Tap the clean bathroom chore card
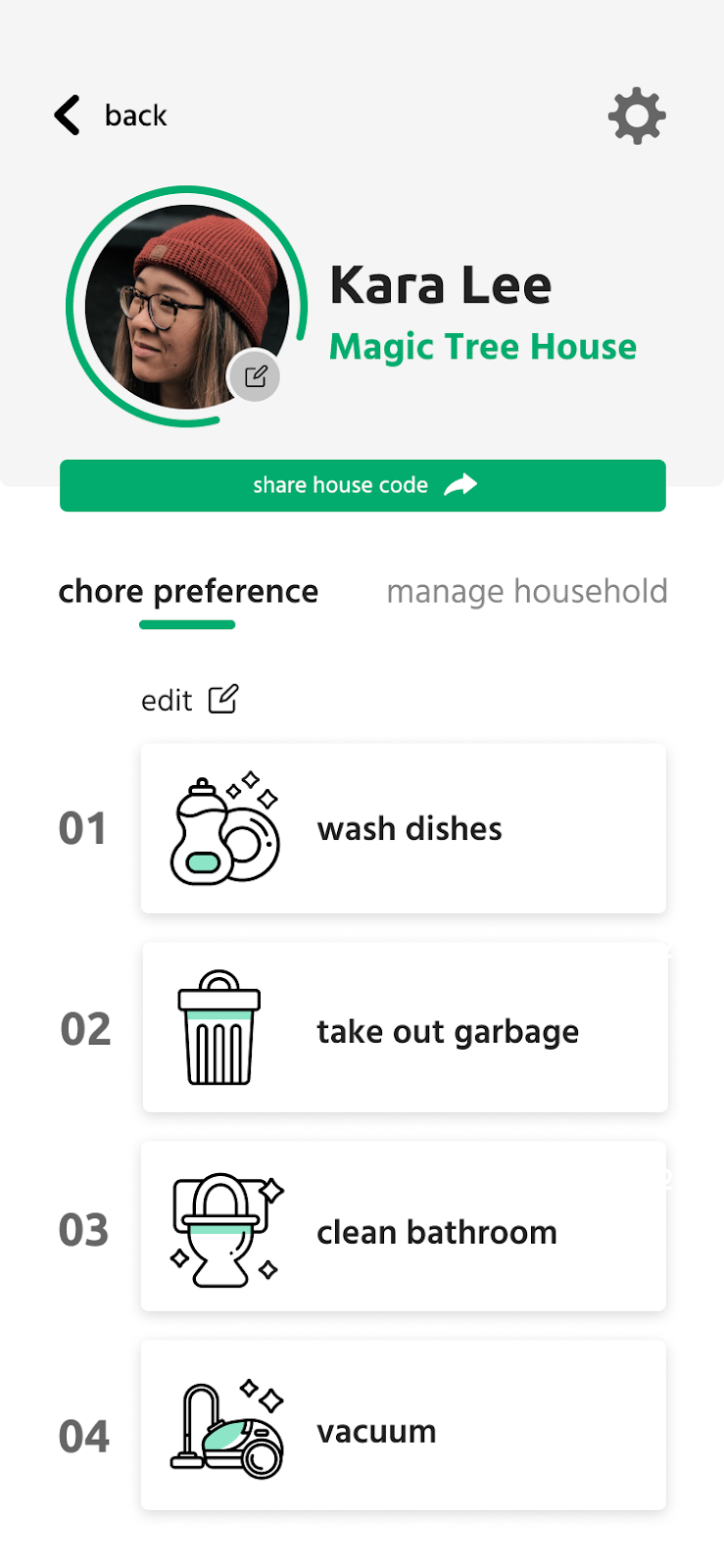 pyautogui.click(x=403, y=1227)
